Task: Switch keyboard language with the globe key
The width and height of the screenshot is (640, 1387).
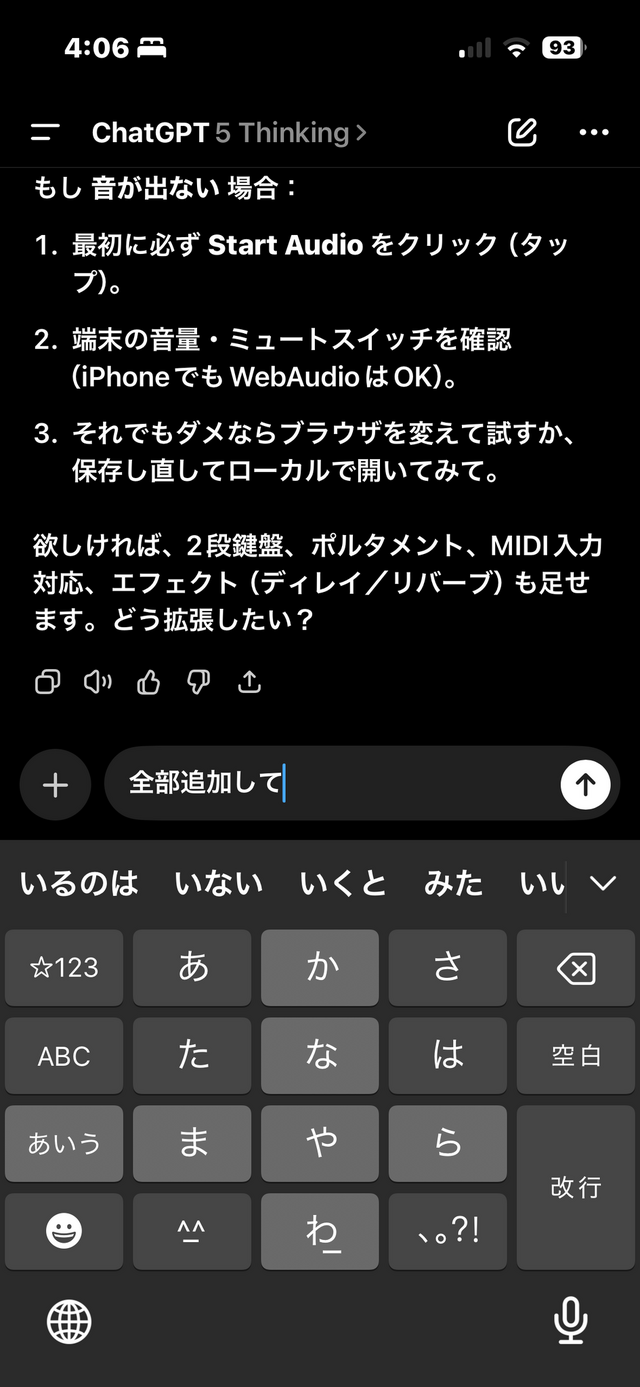Action: point(69,1323)
